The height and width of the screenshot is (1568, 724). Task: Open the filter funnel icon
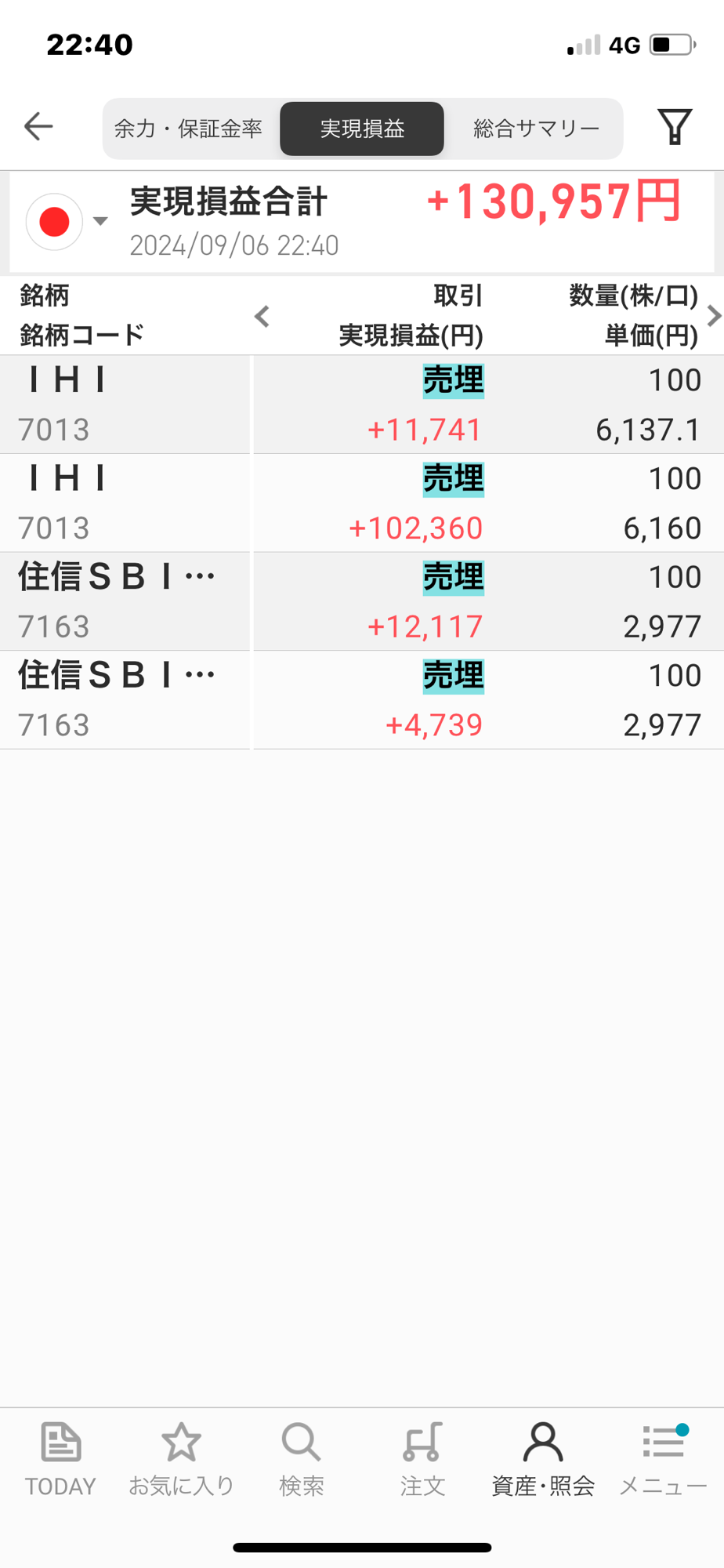click(675, 126)
